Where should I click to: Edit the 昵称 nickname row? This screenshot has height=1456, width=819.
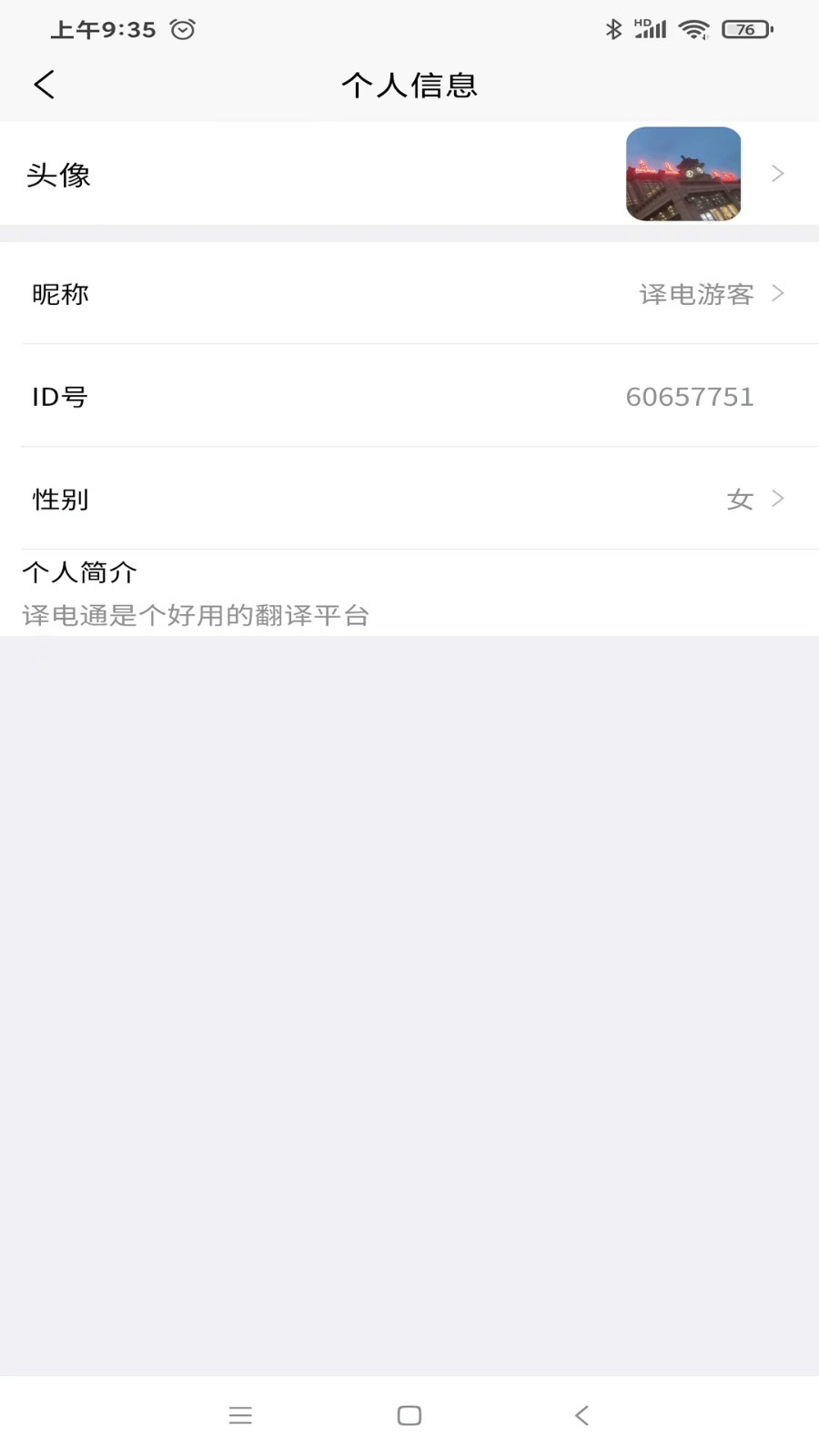pyautogui.click(x=409, y=294)
